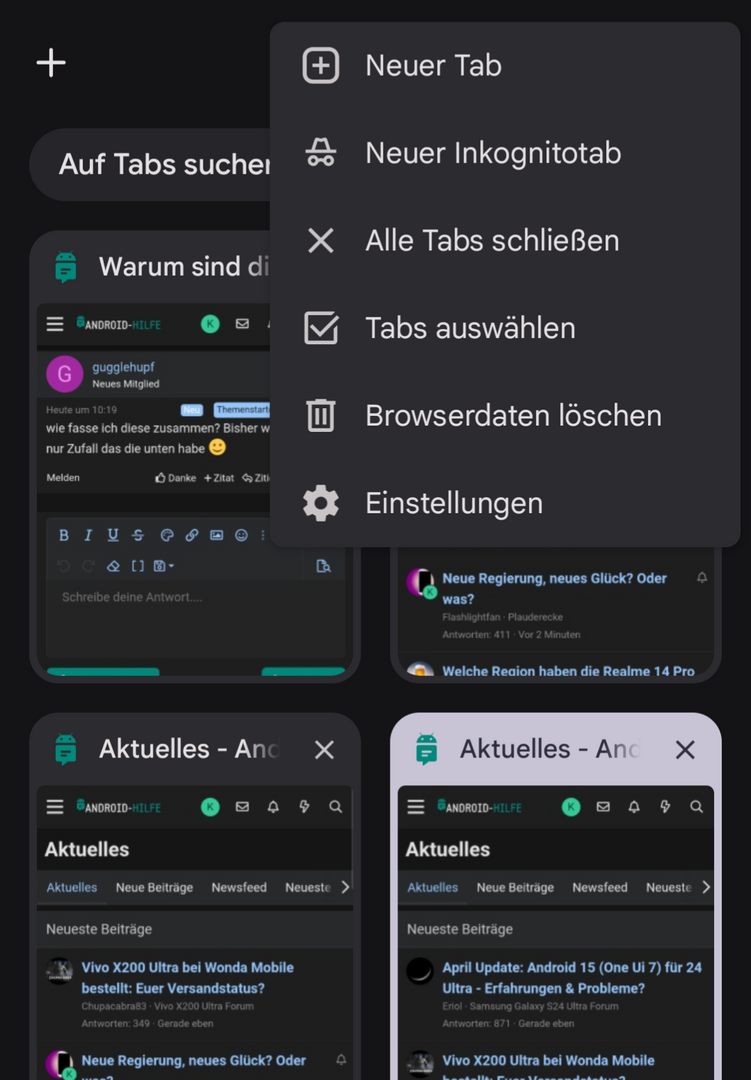
Task: Tap the plus icon to add tab
Action: coord(51,63)
